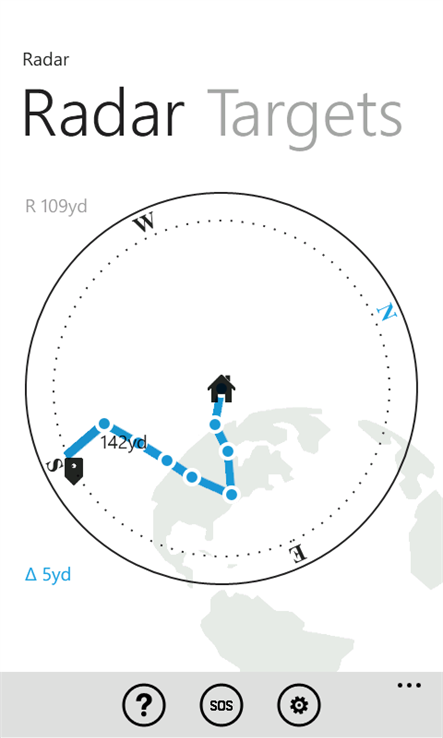The height and width of the screenshot is (738, 443).
Task: Expand the app bar overflow dots
Action: 409,685
